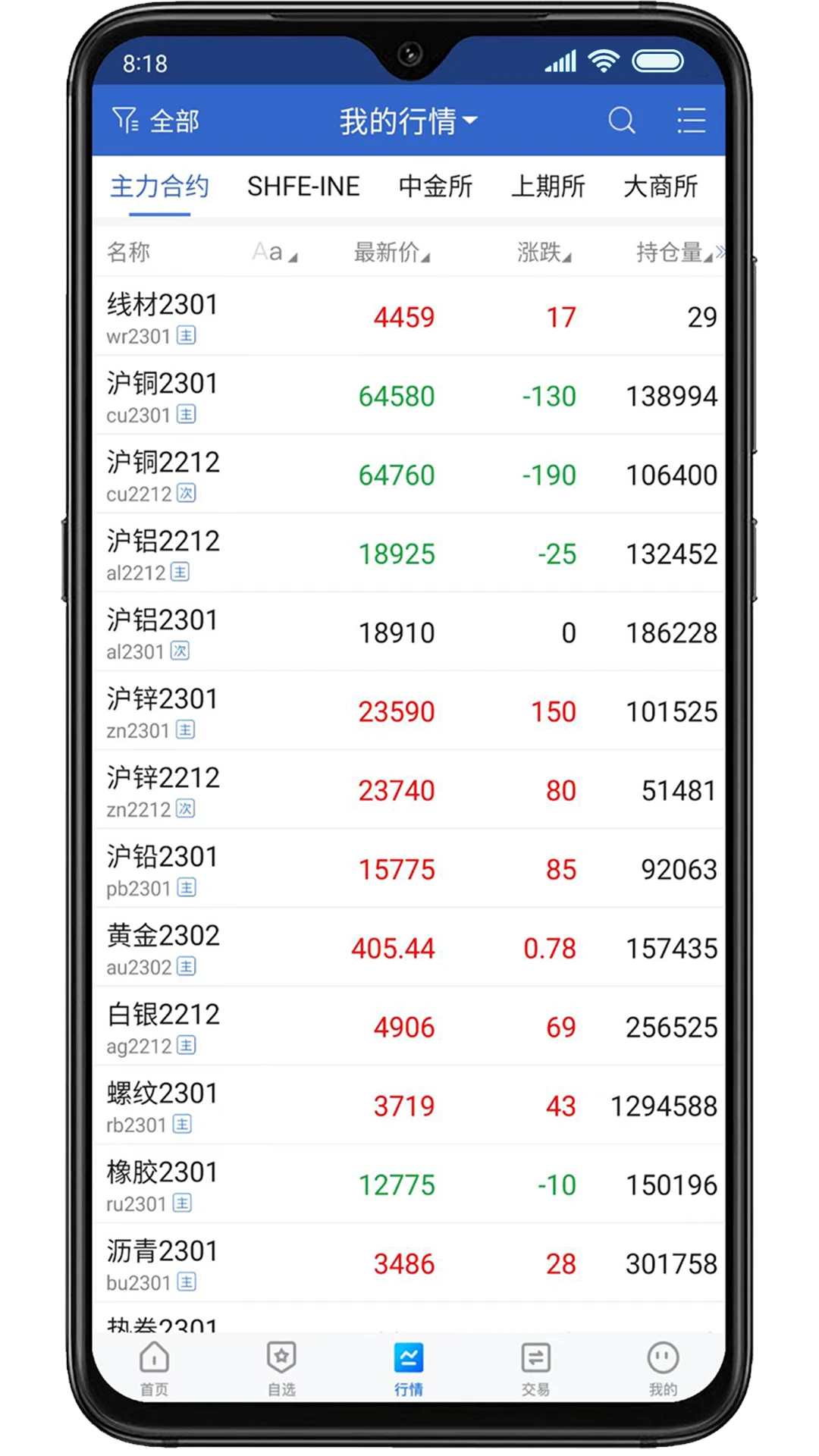Image resolution: width=819 pixels, height=1456 pixels.
Task: Select the 大商所 tab
Action: (660, 187)
